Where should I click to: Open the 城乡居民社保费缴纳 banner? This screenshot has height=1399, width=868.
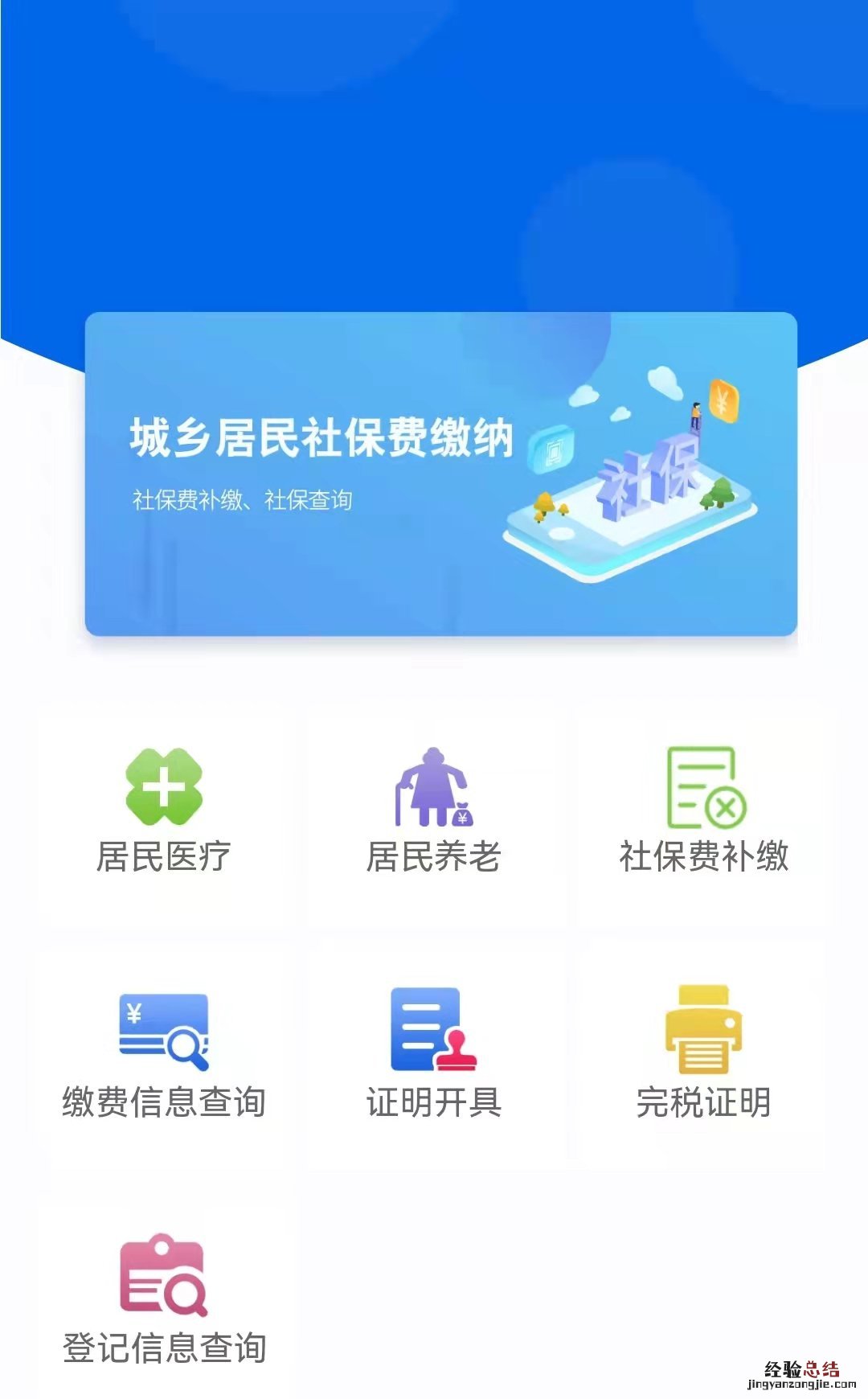tap(440, 474)
